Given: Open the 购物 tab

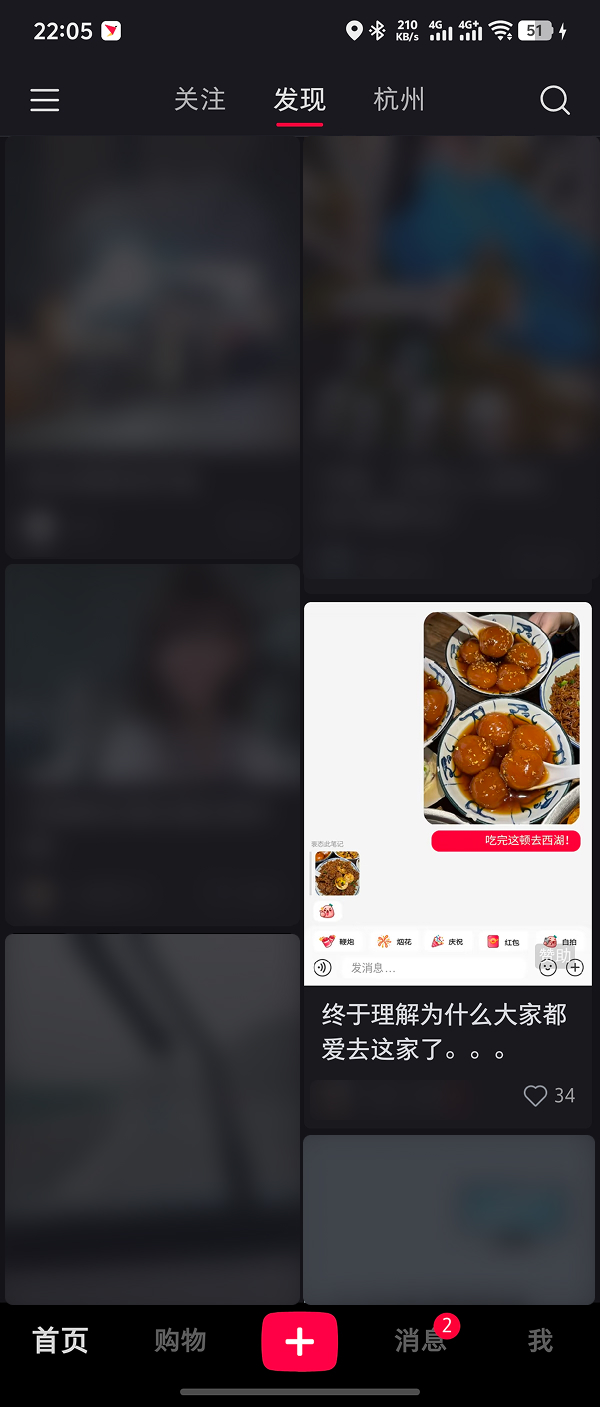Looking at the screenshot, I should [180, 1340].
